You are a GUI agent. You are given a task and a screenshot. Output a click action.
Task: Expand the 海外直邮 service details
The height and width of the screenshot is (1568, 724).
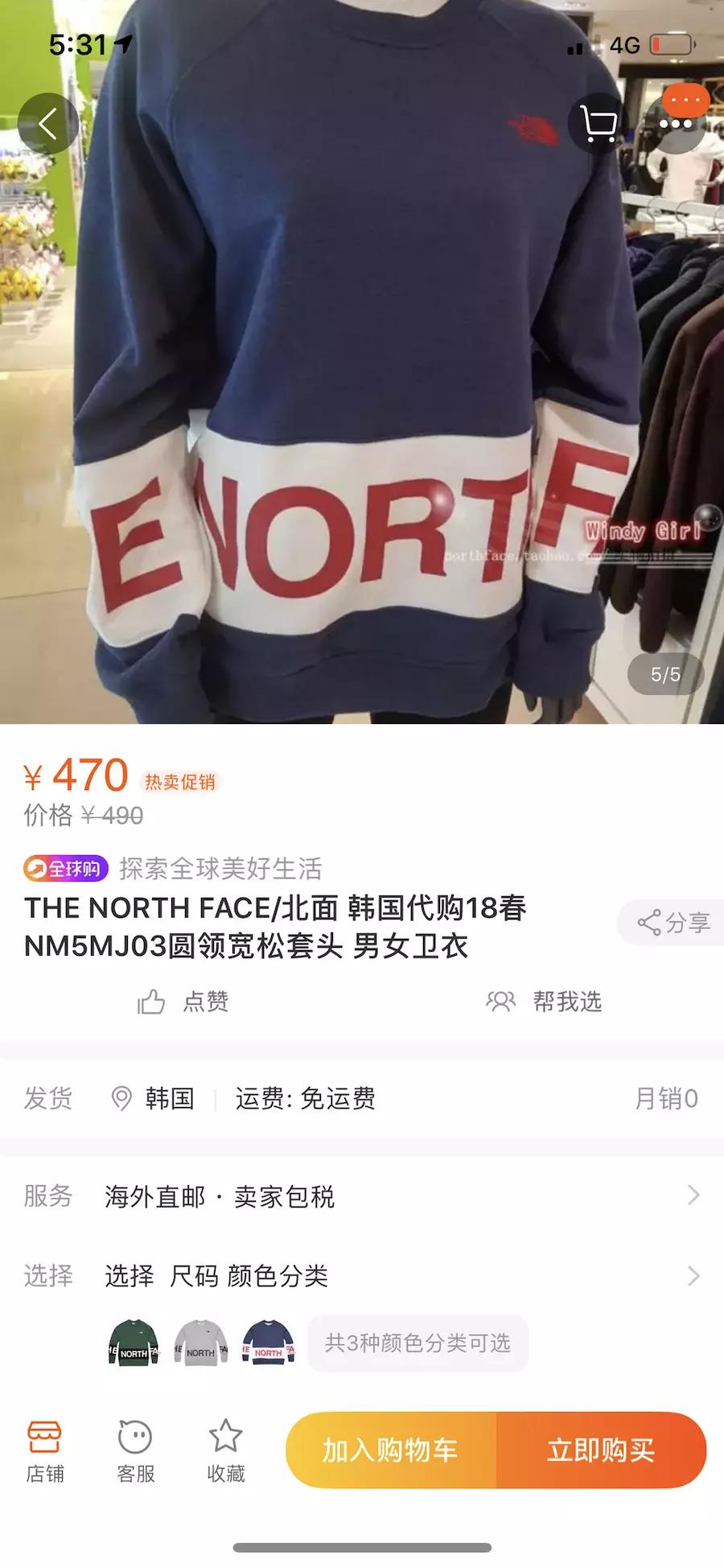[x=362, y=1196]
